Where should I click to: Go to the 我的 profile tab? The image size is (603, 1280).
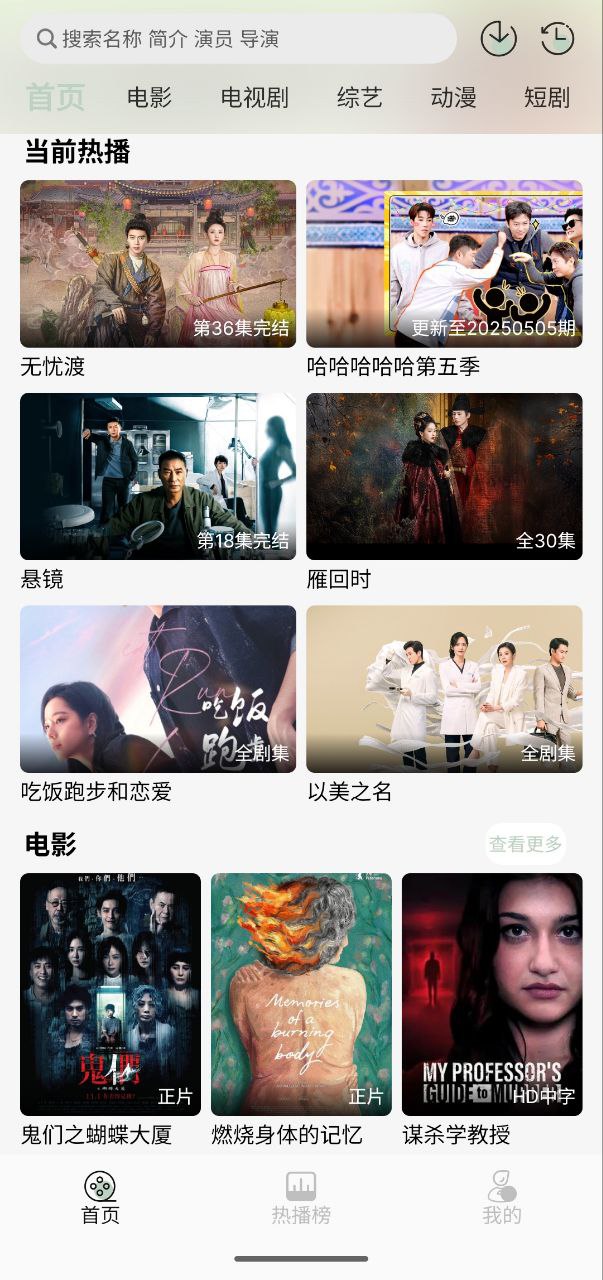(x=502, y=1198)
